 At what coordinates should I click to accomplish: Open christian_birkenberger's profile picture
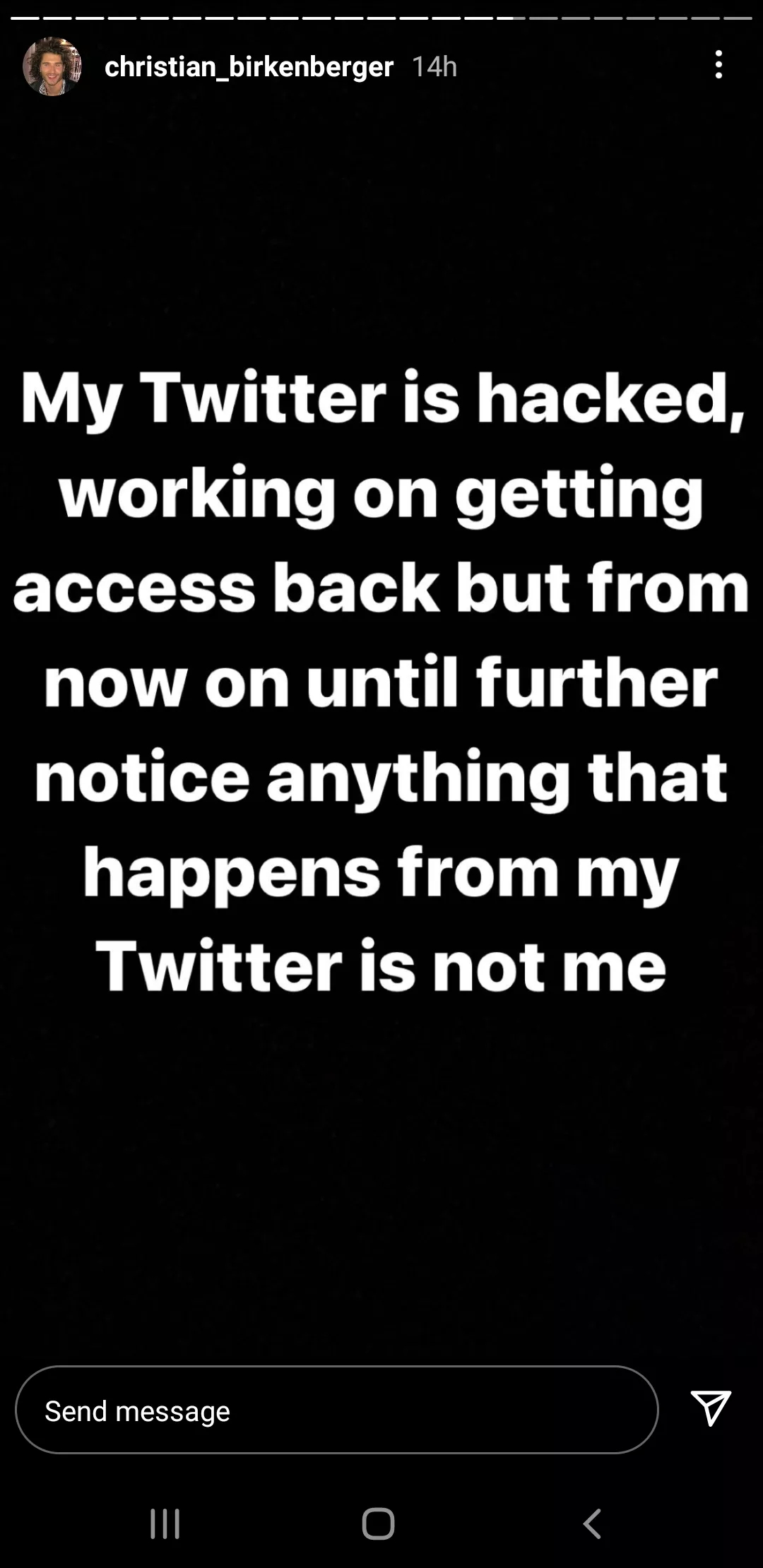point(51,67)
